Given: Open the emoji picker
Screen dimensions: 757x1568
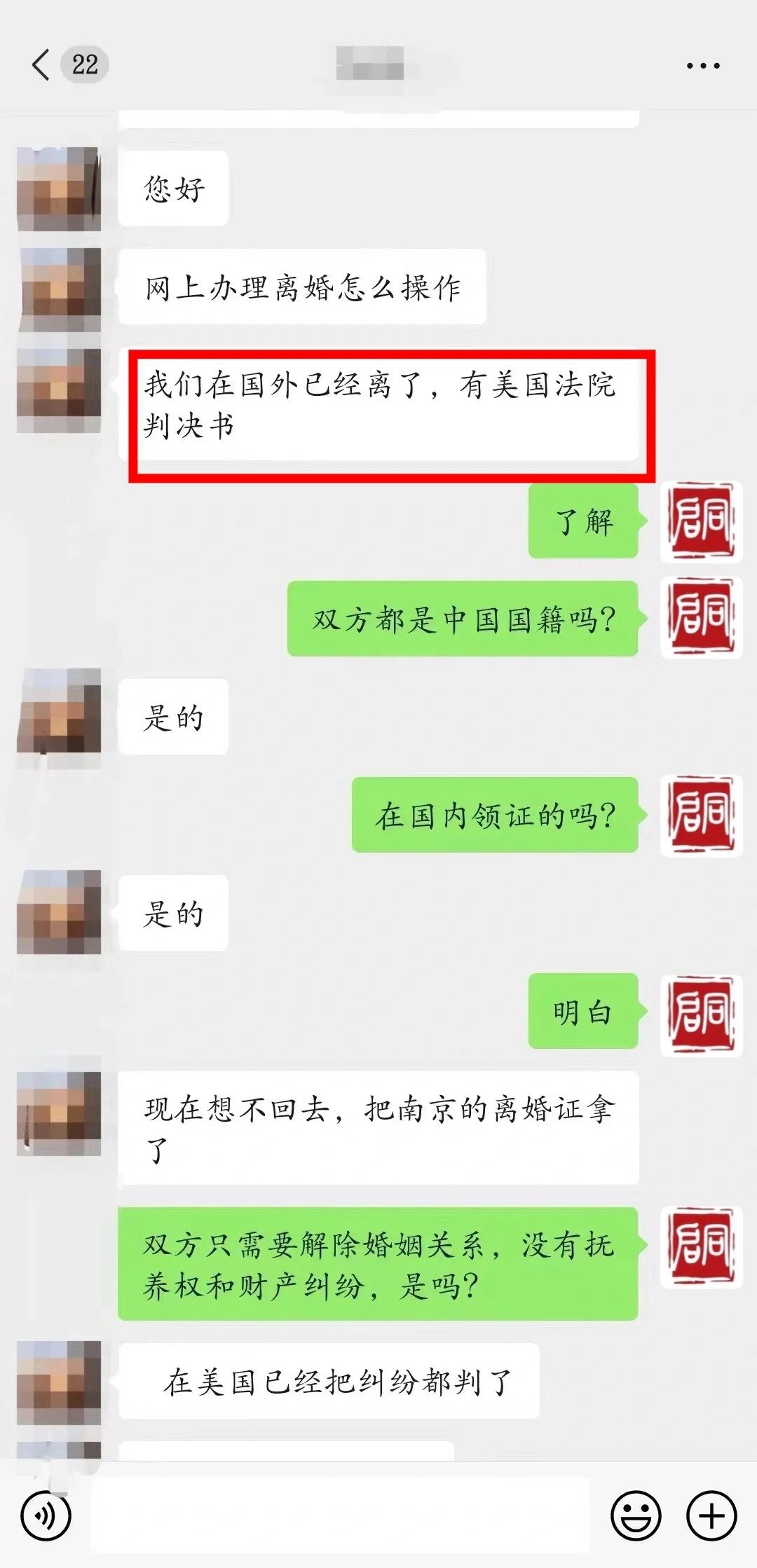Looking at the screenshot, I should point(635,1515).
